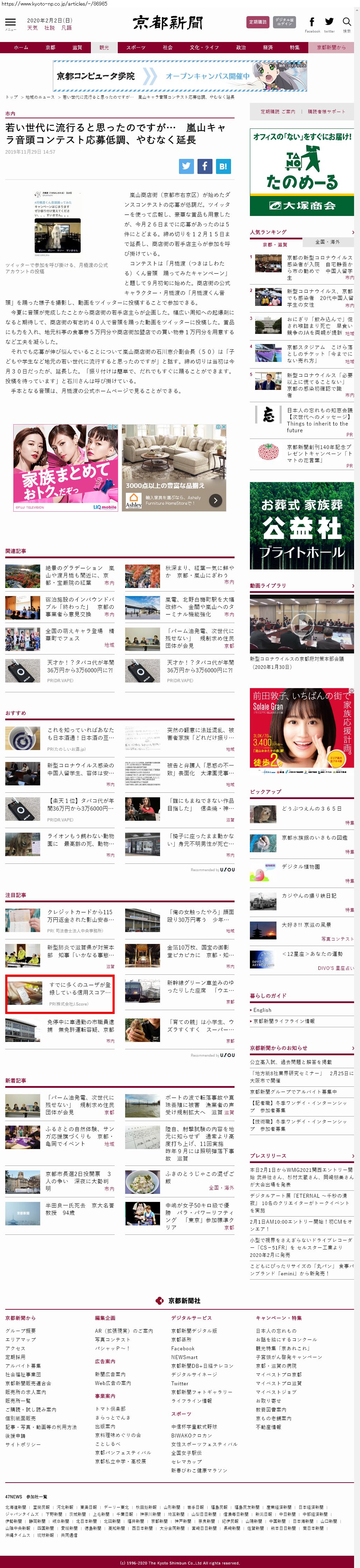Open the hamburger menu
360x1568 pixels.
point(10,22)
